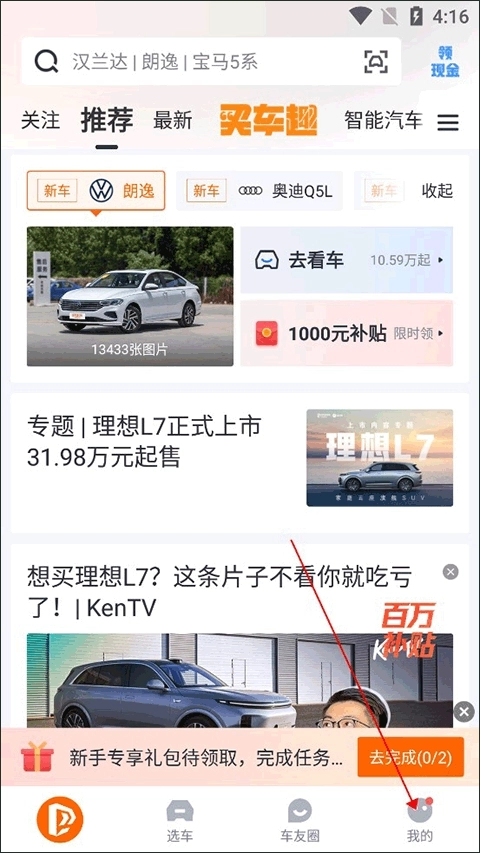Open the scan icon in the search bar
480x853 pixels.
point(376,61)
